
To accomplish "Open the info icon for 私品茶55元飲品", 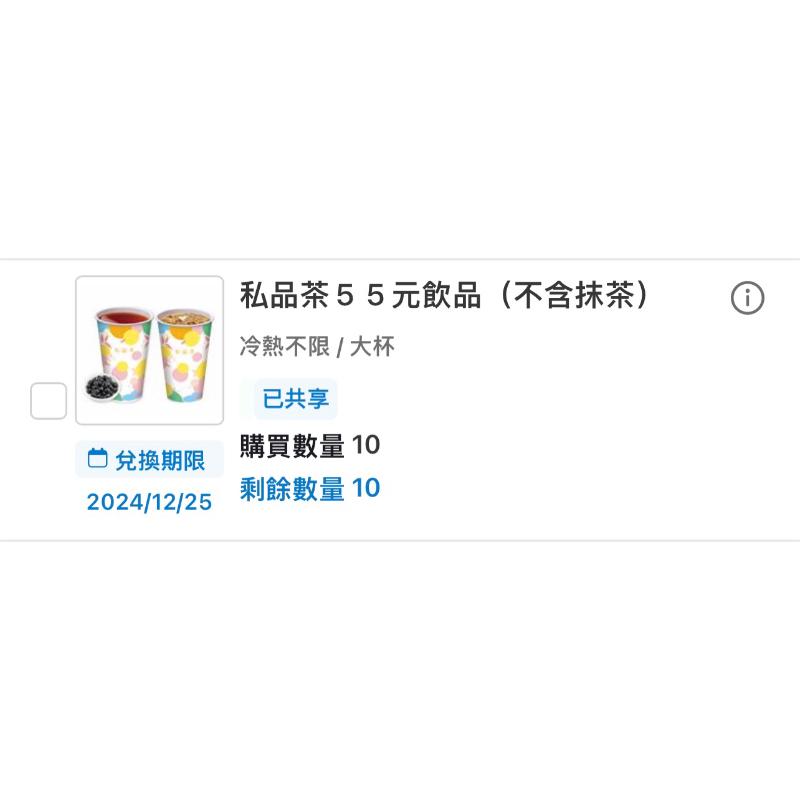I will click(747, 298).
